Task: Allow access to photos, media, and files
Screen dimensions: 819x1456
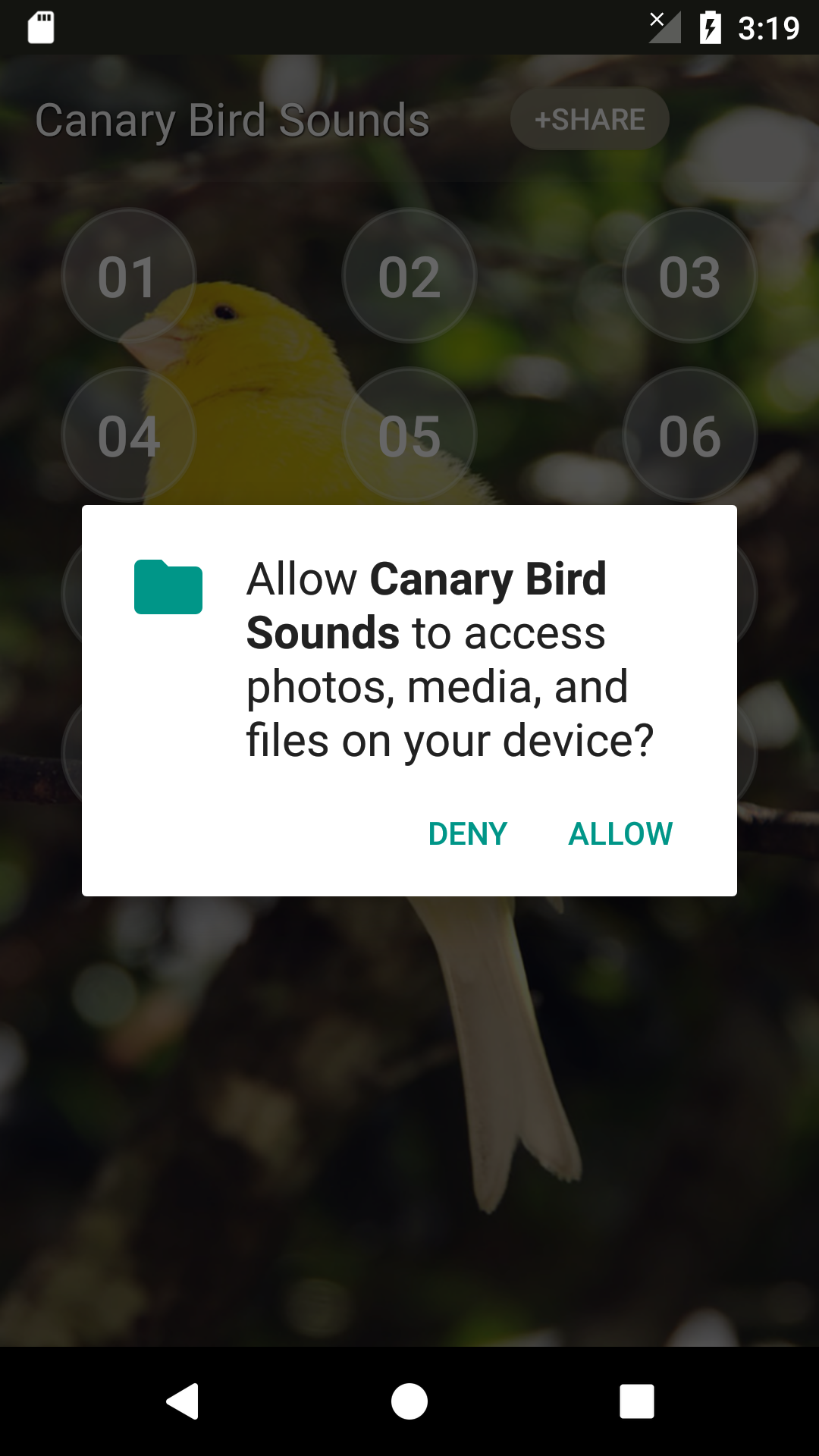Action: tap(620, 833)
